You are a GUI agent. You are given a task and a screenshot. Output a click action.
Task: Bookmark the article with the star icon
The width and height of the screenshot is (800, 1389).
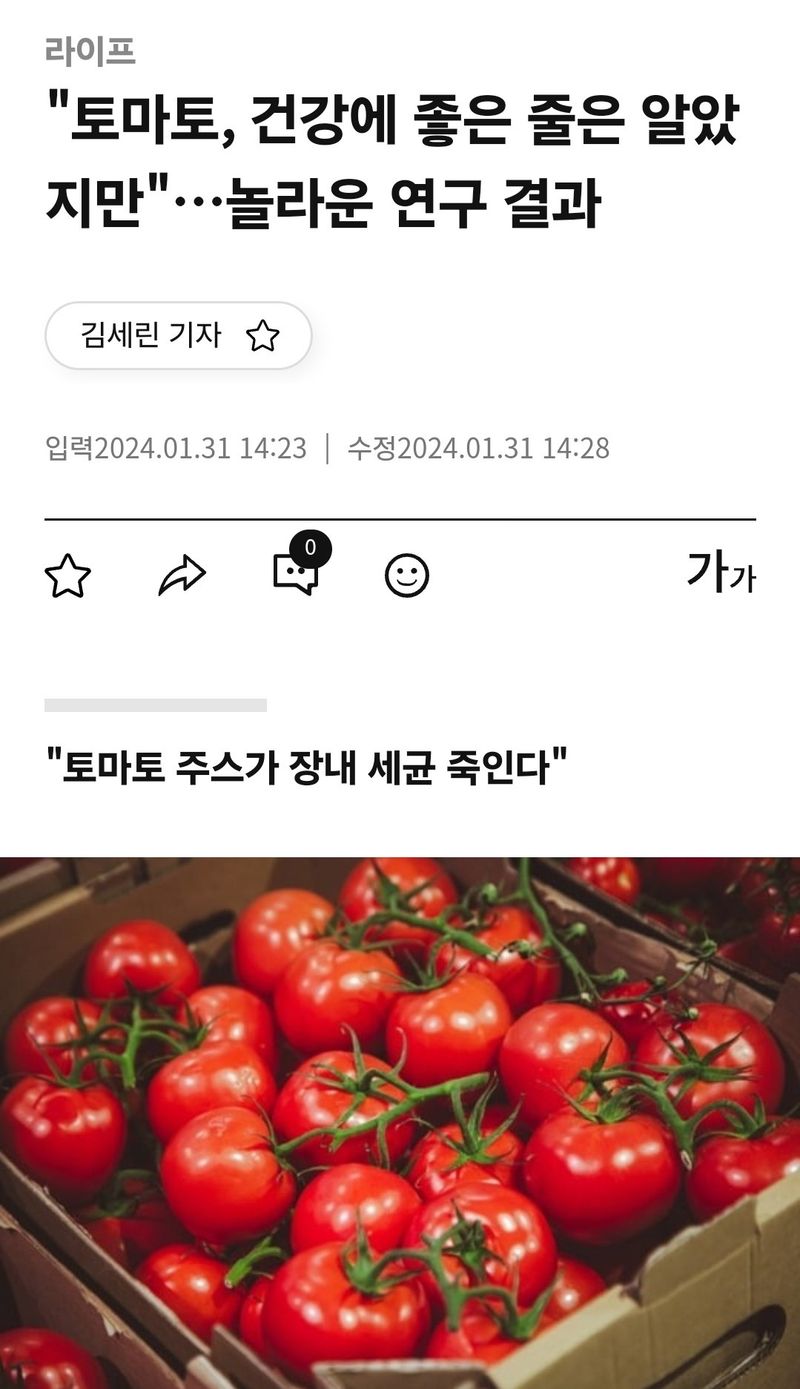click(x=66, y=575)
